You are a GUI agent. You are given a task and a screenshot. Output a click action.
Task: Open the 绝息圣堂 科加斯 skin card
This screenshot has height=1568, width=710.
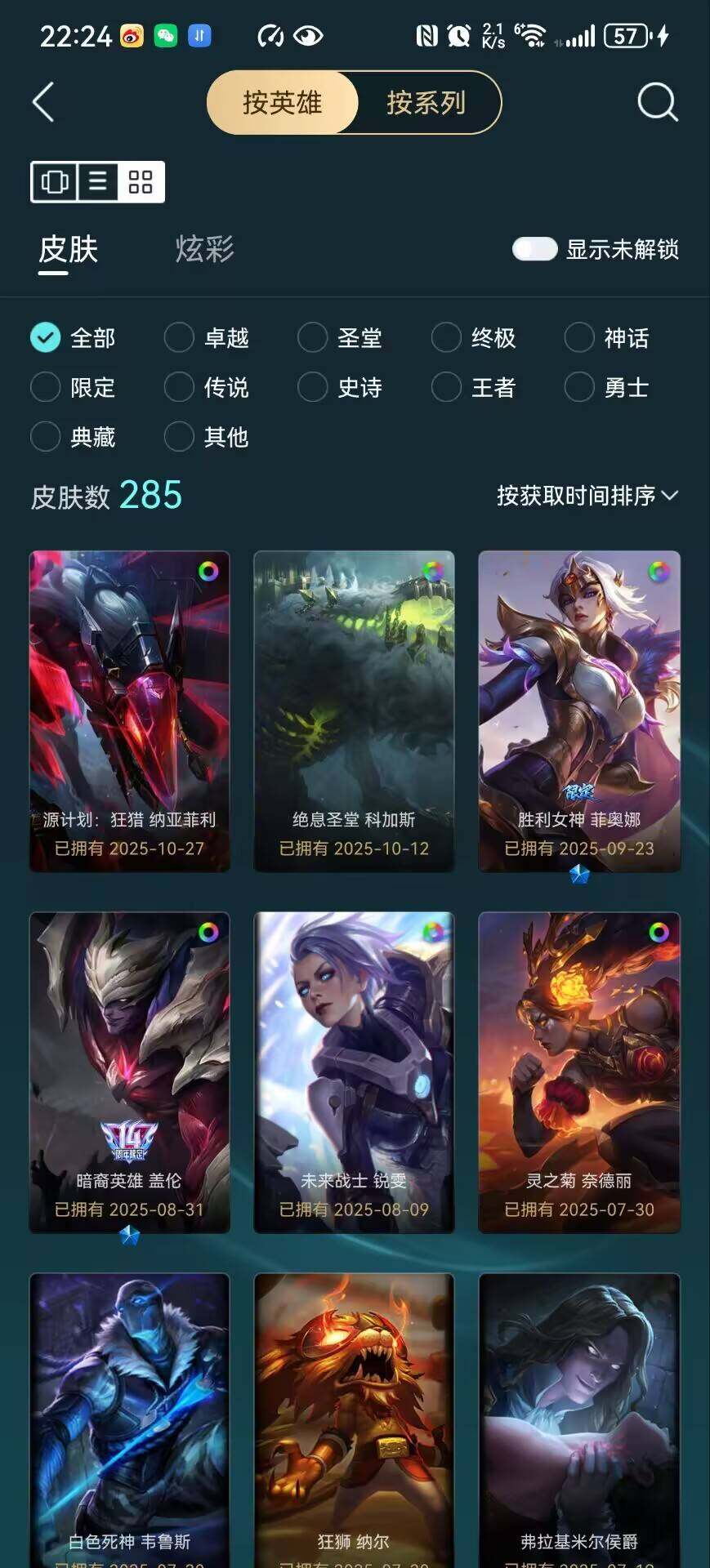click(354, 710)
